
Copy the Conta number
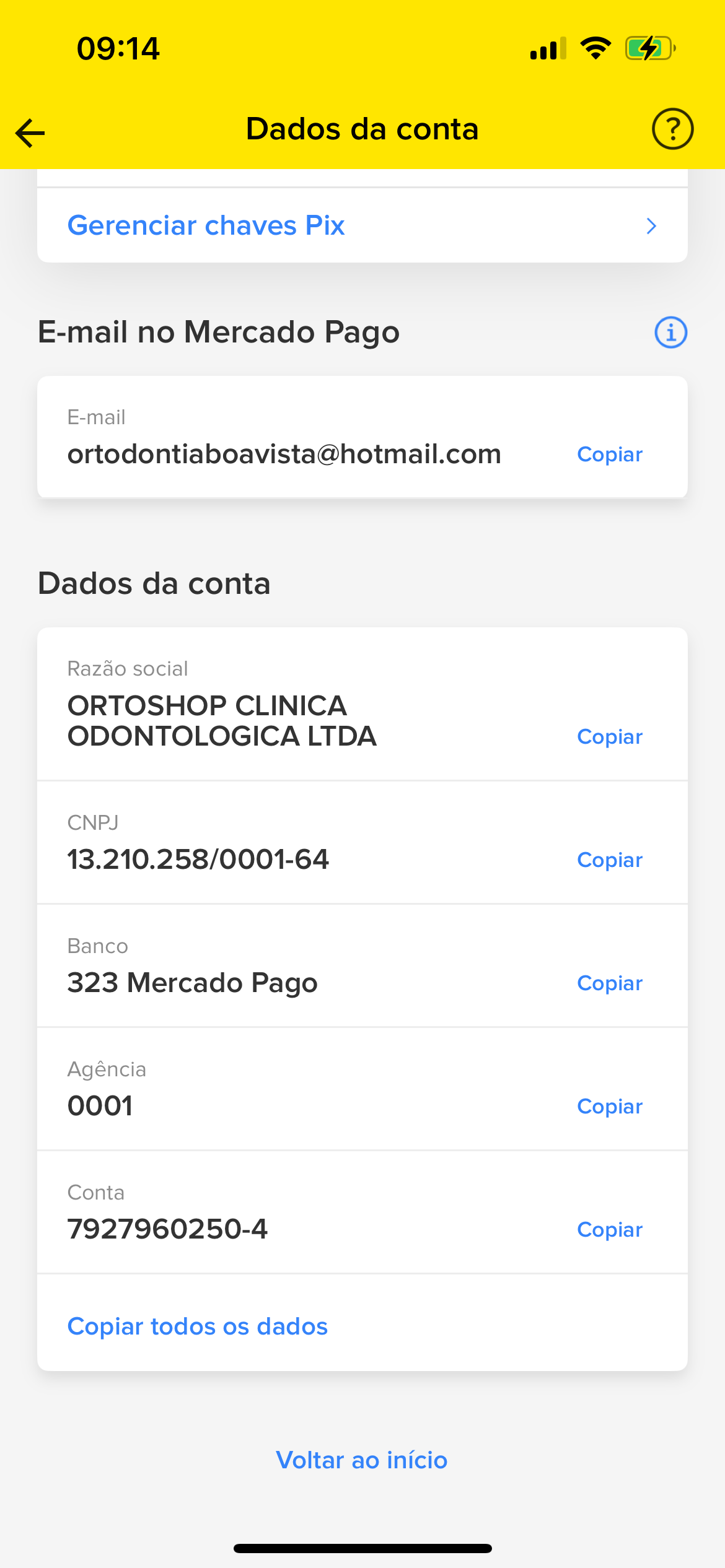click(x=609, y=1230)
